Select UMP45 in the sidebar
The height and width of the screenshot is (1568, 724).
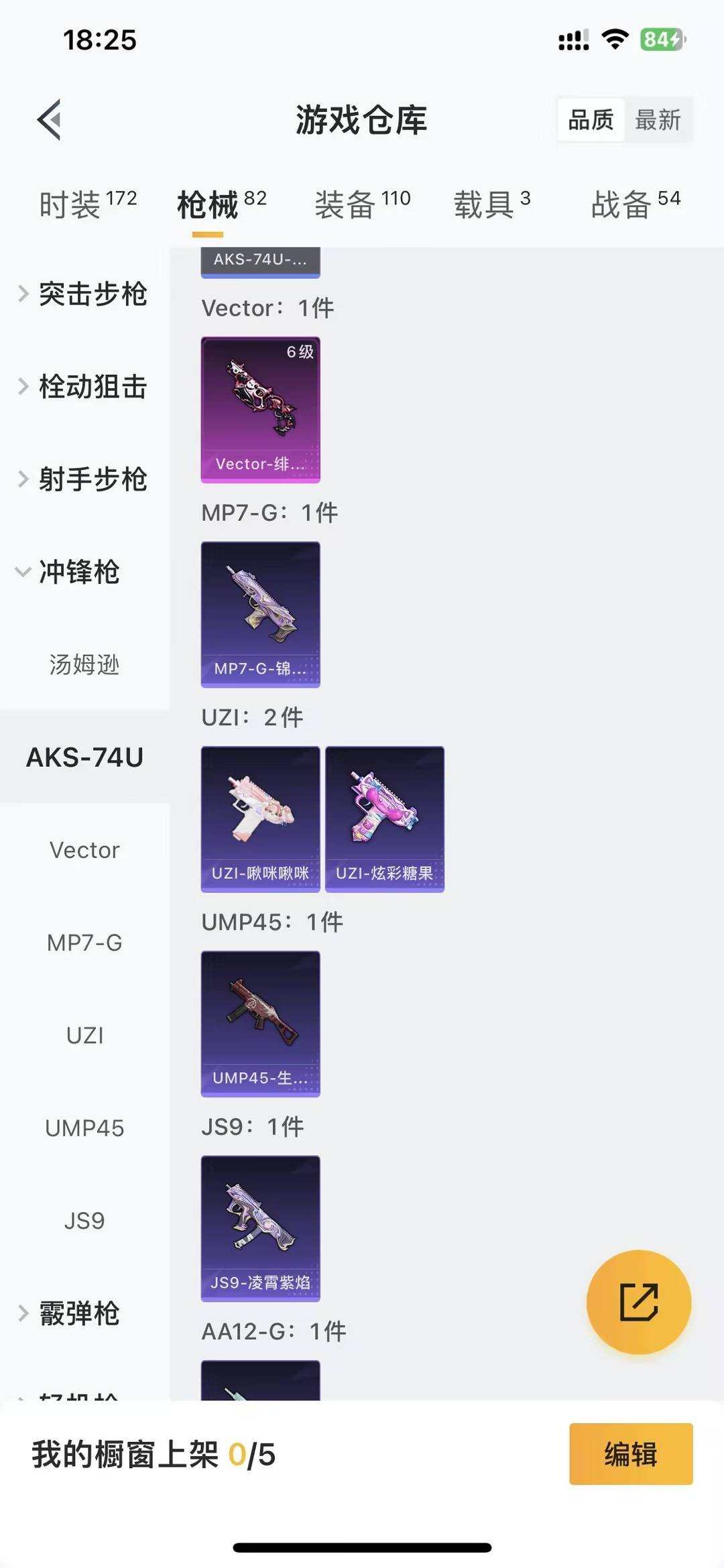(84, 1128)
